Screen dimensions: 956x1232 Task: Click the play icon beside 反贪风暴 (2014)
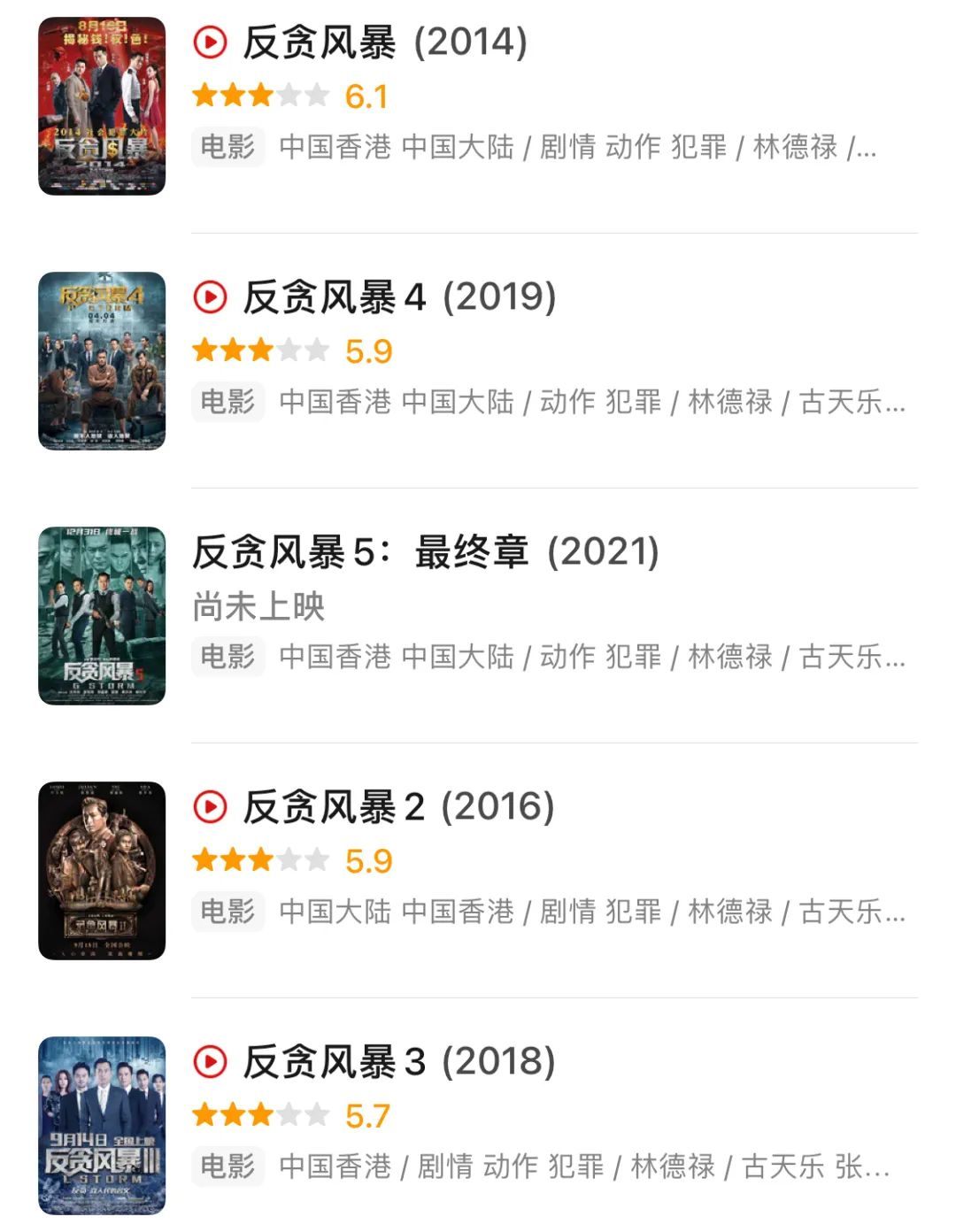click(211, 42)
